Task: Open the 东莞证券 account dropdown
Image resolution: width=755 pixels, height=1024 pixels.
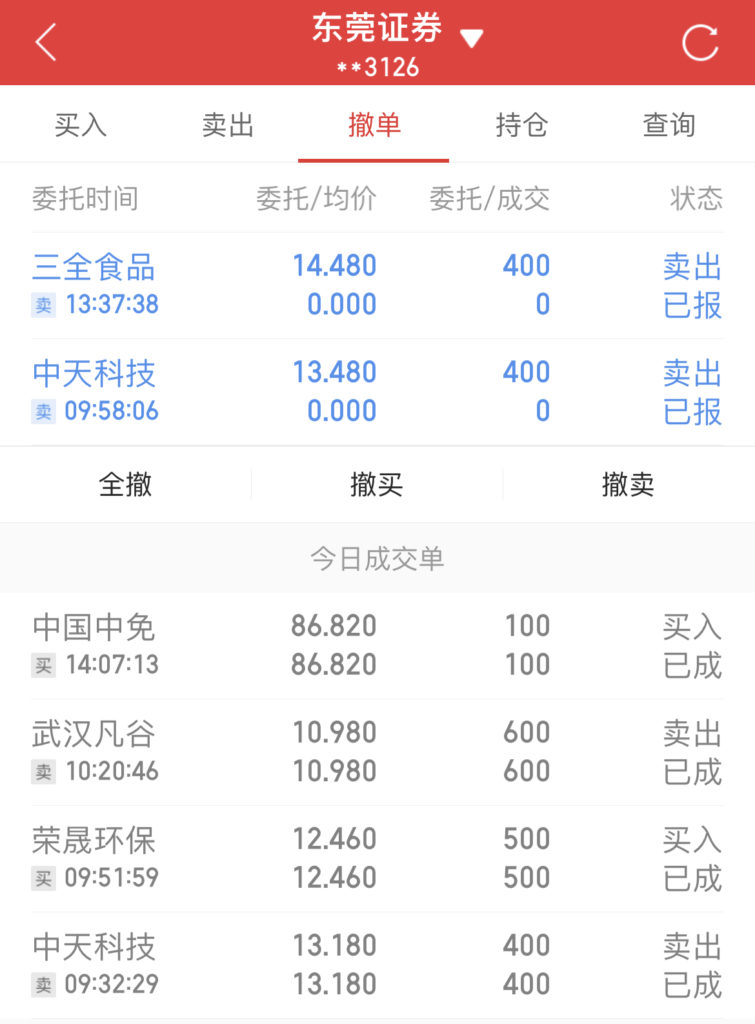Action: tap(471, 39)
